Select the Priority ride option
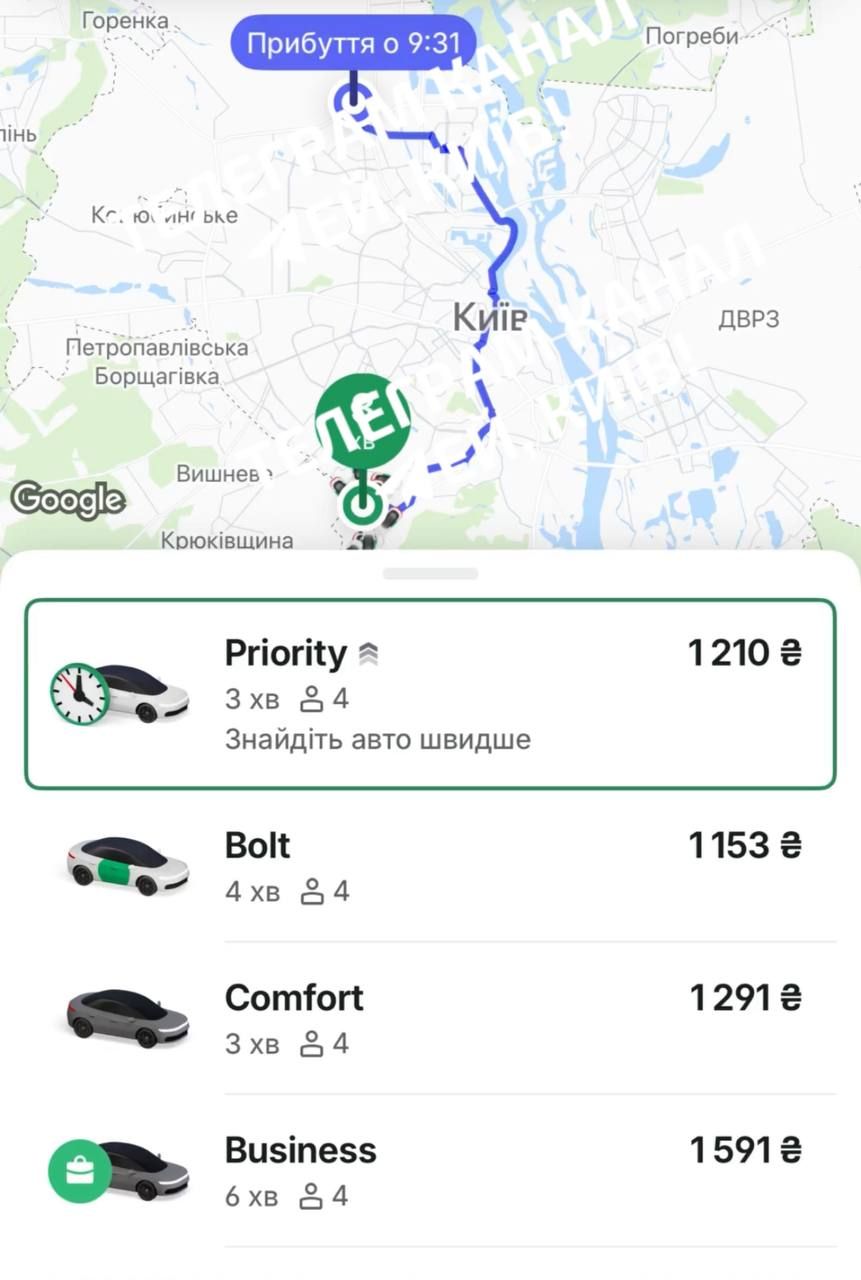This screenshot has width=861, height=1280. click(430, 694)
